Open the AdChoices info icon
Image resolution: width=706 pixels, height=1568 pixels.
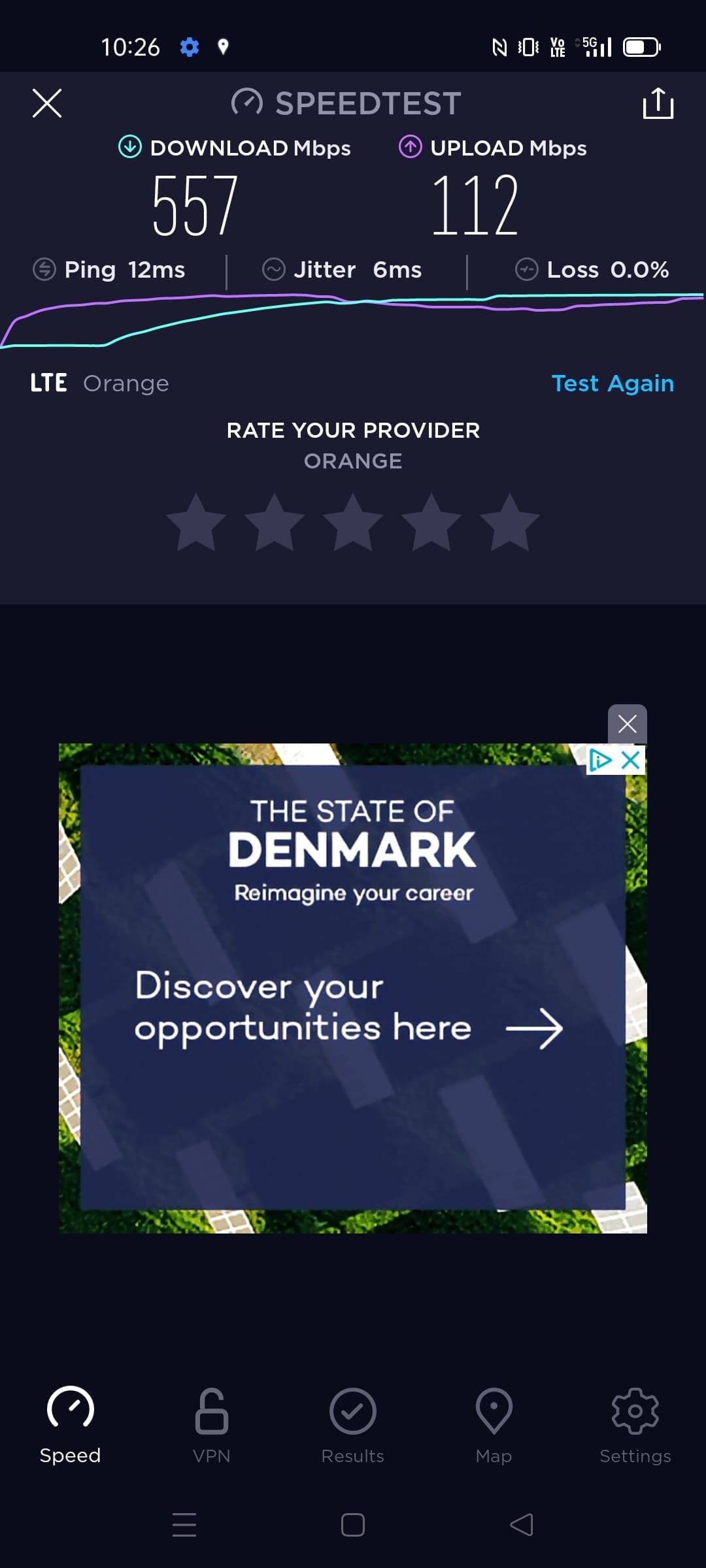tap(600, 760)
